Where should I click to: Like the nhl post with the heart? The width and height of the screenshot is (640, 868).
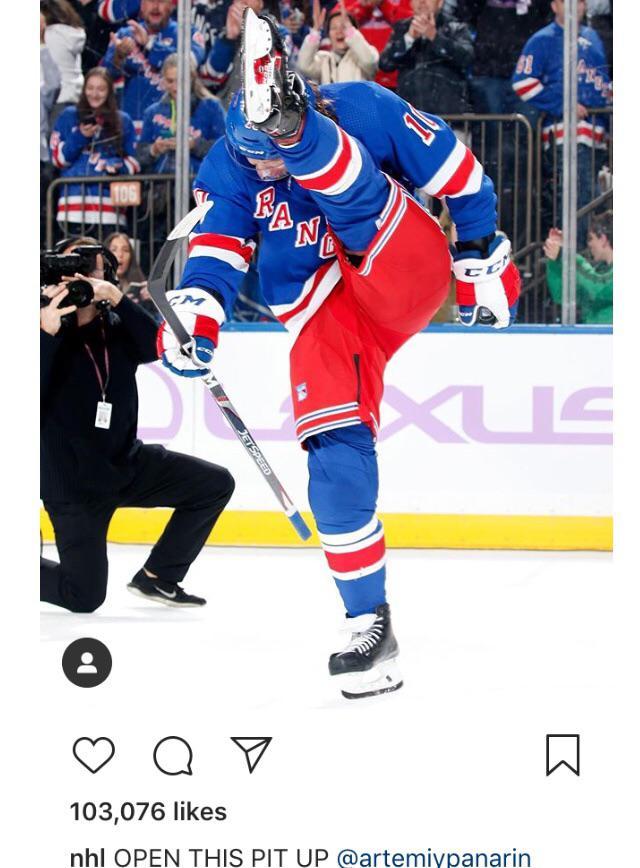[x=94, y=755]
